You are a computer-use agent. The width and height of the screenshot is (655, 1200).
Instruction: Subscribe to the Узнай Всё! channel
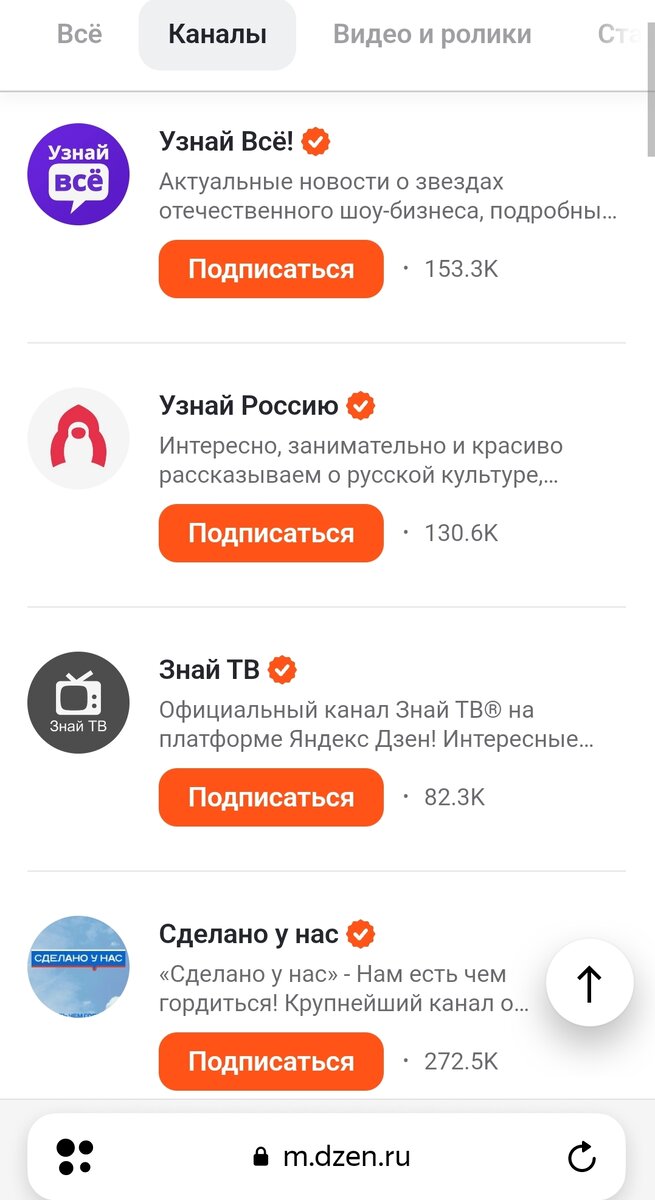click(271, 269)
